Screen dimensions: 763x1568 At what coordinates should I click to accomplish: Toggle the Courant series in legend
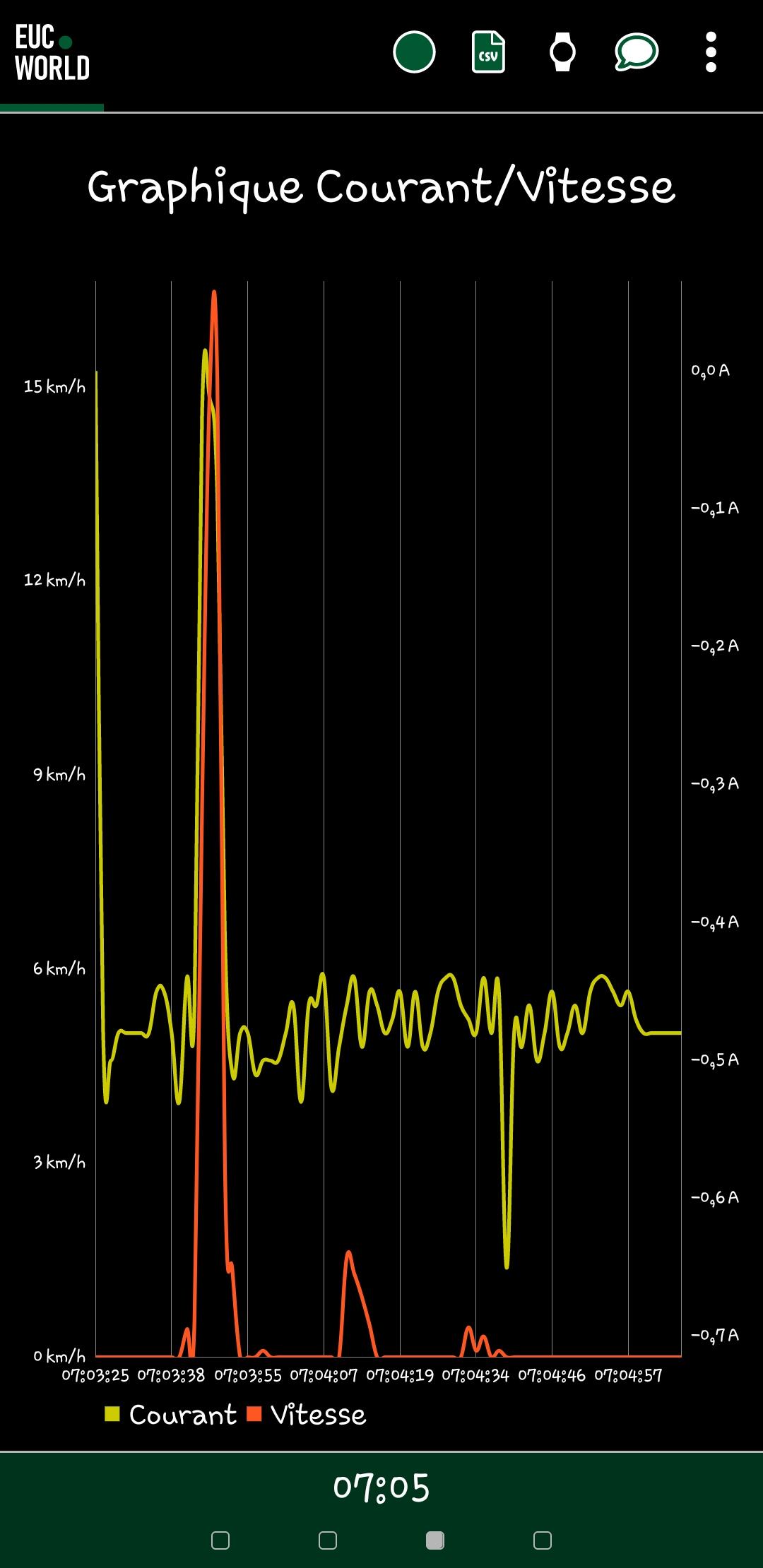[170, 1415]
